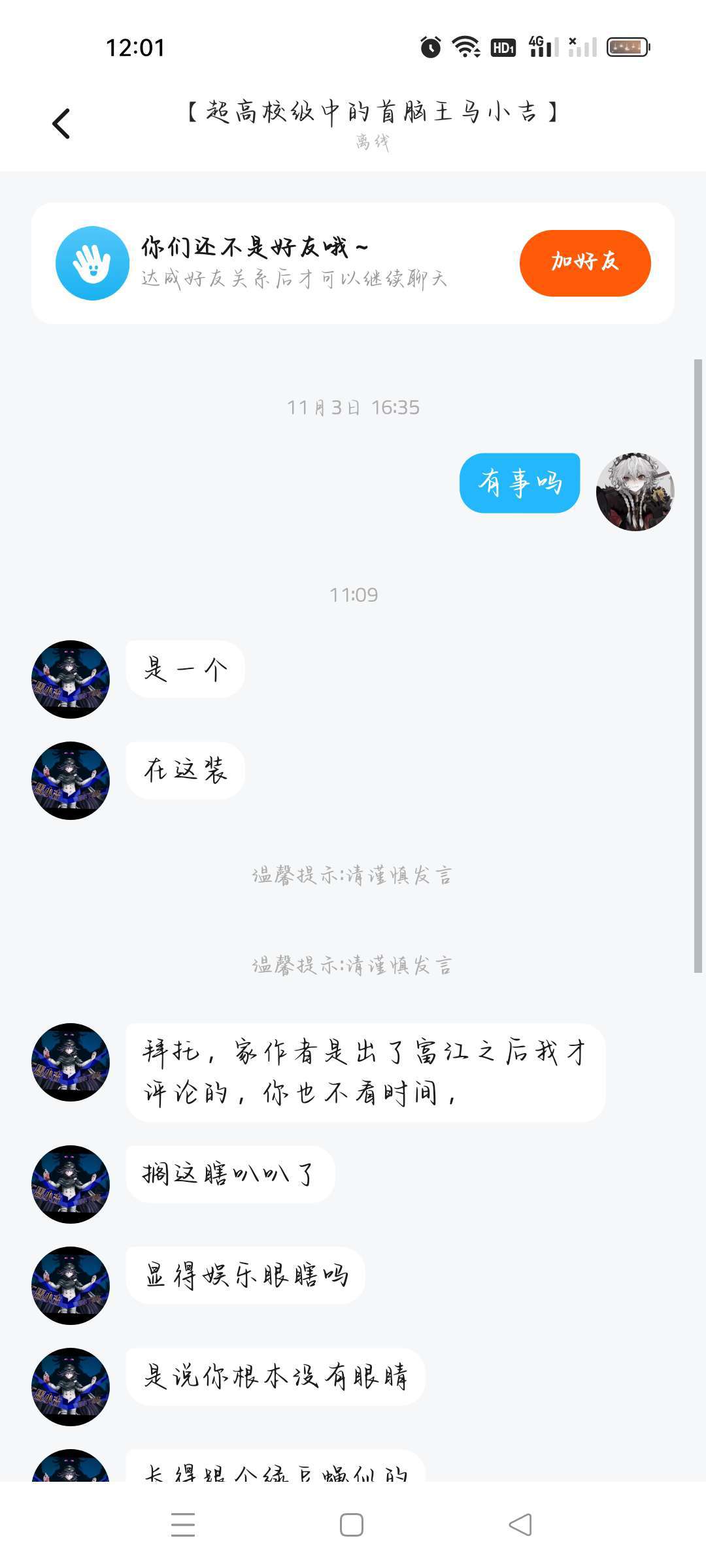Image resolution: width=706 pixels, height=1568 pixels.
Task: Open sender's avatar beside 是一个
Action: (71, 679)
